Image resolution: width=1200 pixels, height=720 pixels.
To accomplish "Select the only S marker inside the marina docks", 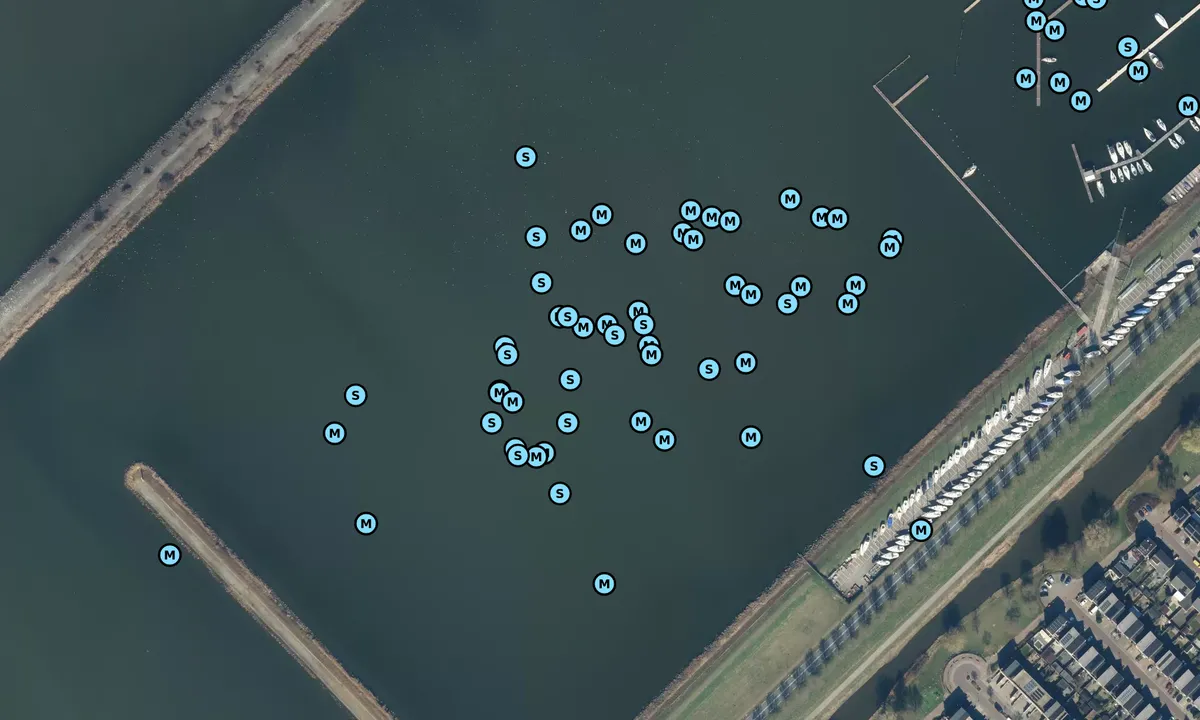I will point(1128,47).
